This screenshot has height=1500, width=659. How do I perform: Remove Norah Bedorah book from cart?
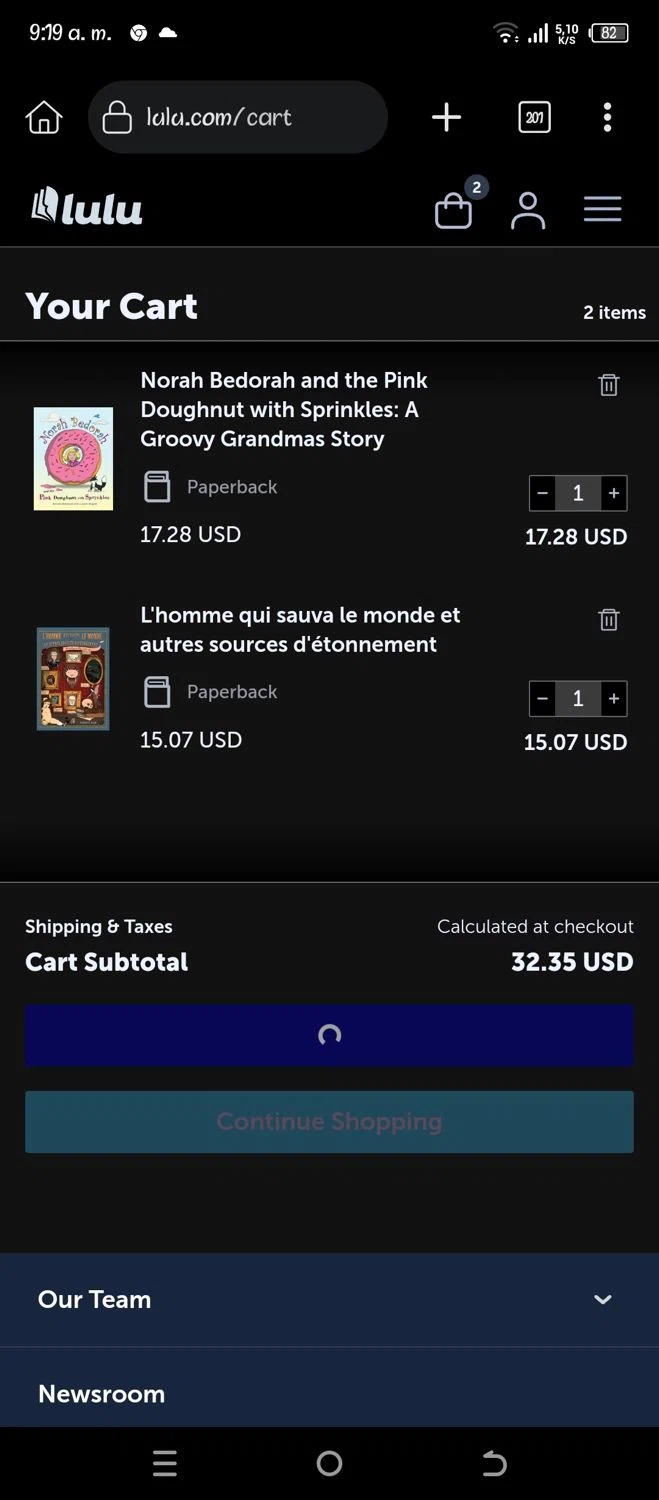pyautogui.click(x=609, y=385)
